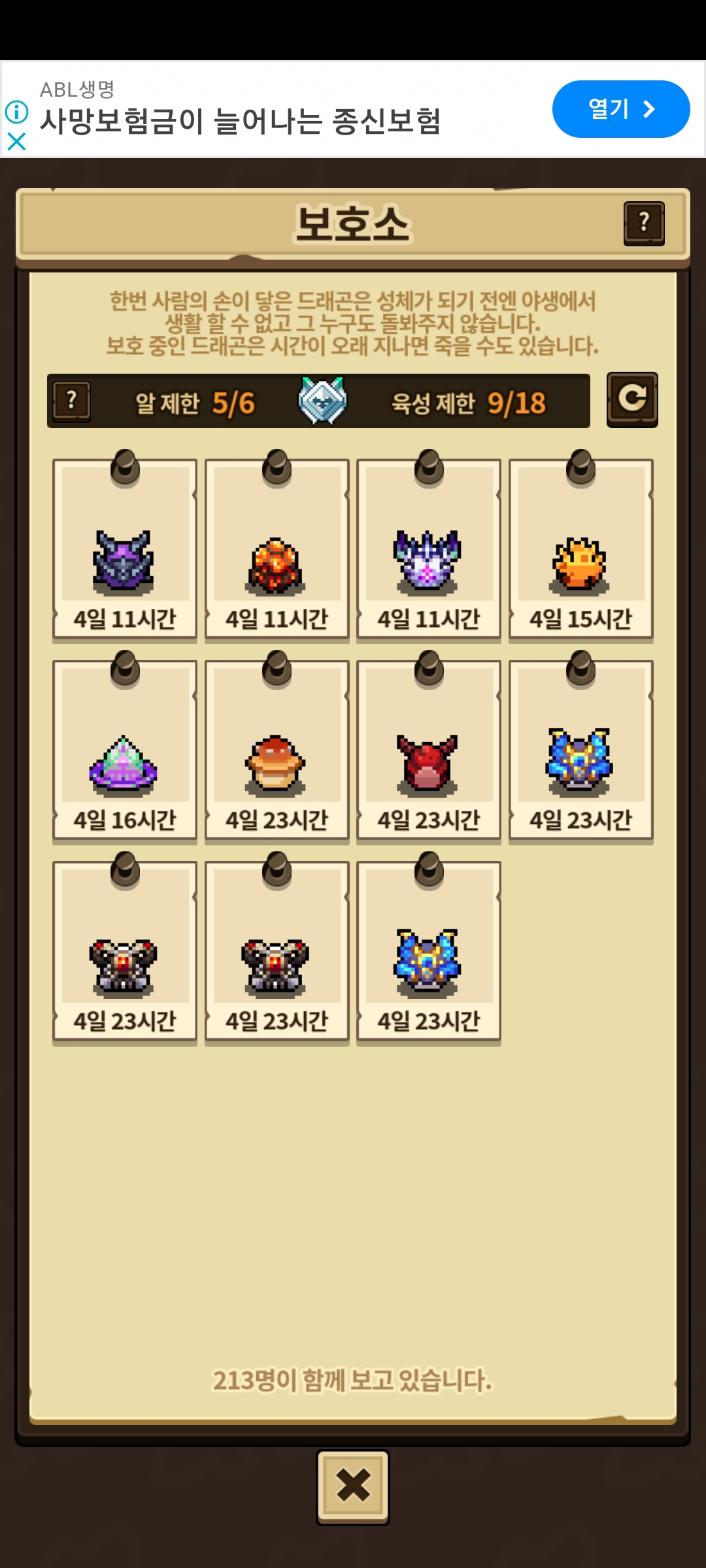Screen dimensions: 706x1568
Task: Close the 보호소 window with the X button
Action: 353,1487
